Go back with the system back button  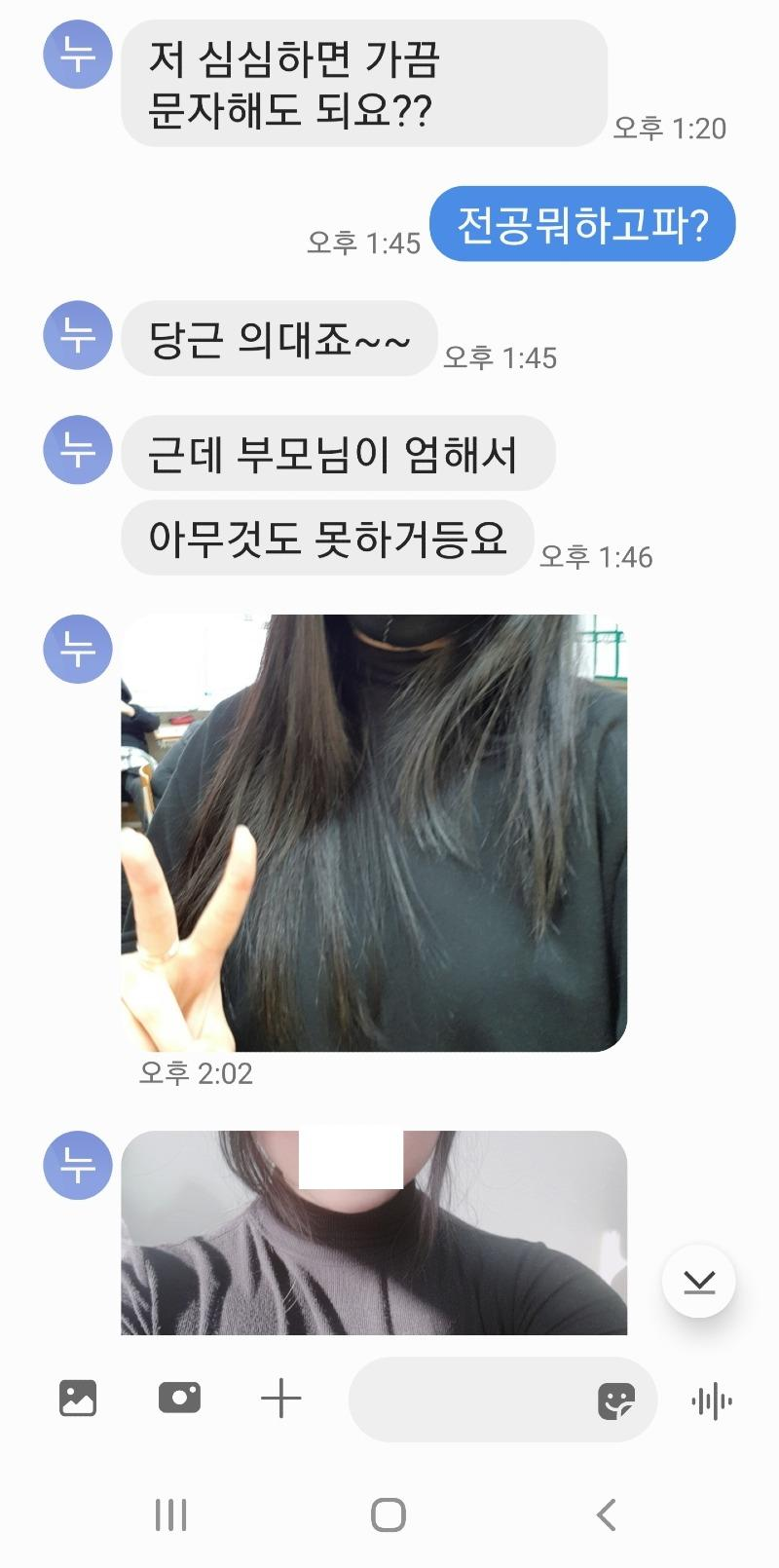(x=606, y=1514)
